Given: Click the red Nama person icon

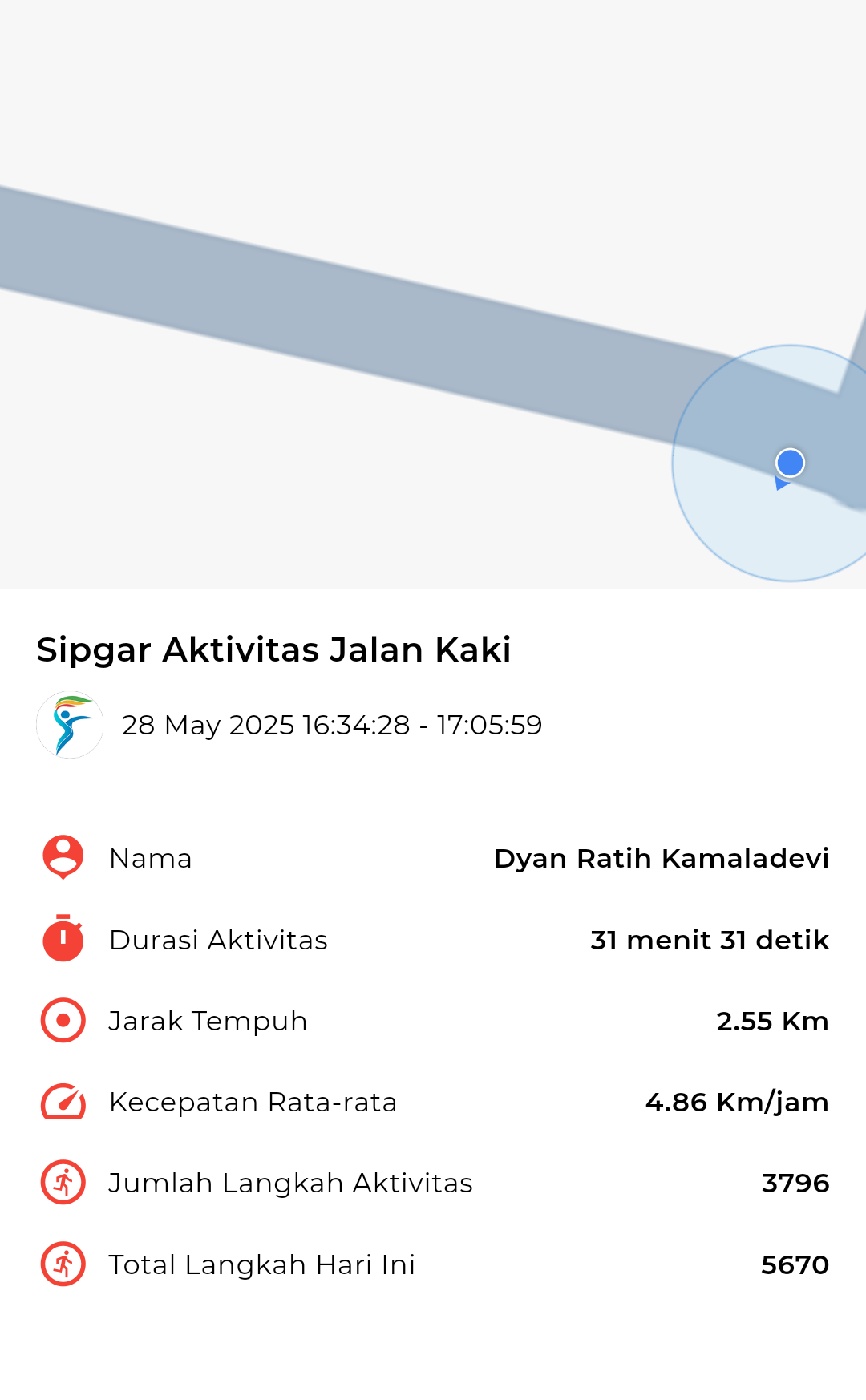Looking at the screenshot, I should pos(62,858).
